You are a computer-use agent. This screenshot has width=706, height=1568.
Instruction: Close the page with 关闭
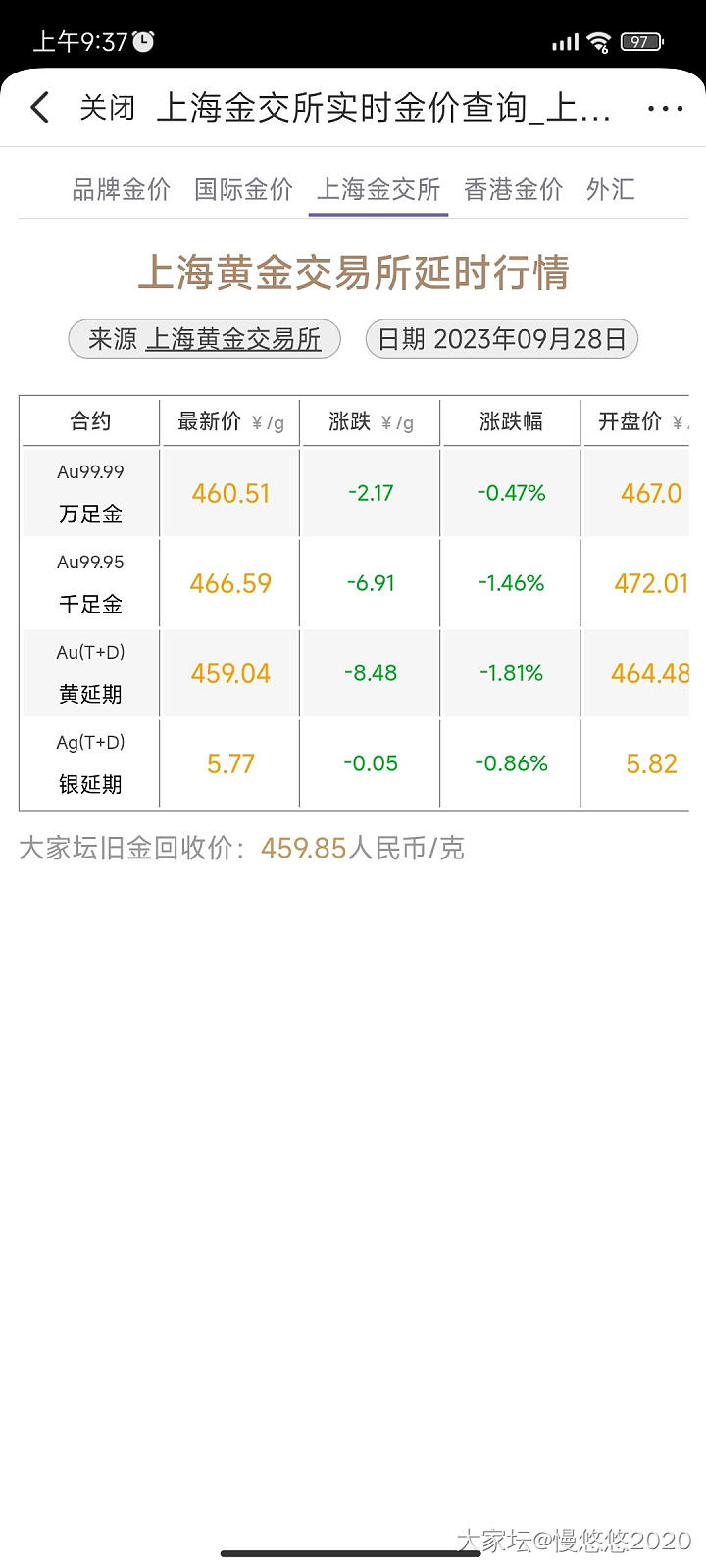click(x=107, y=108)
